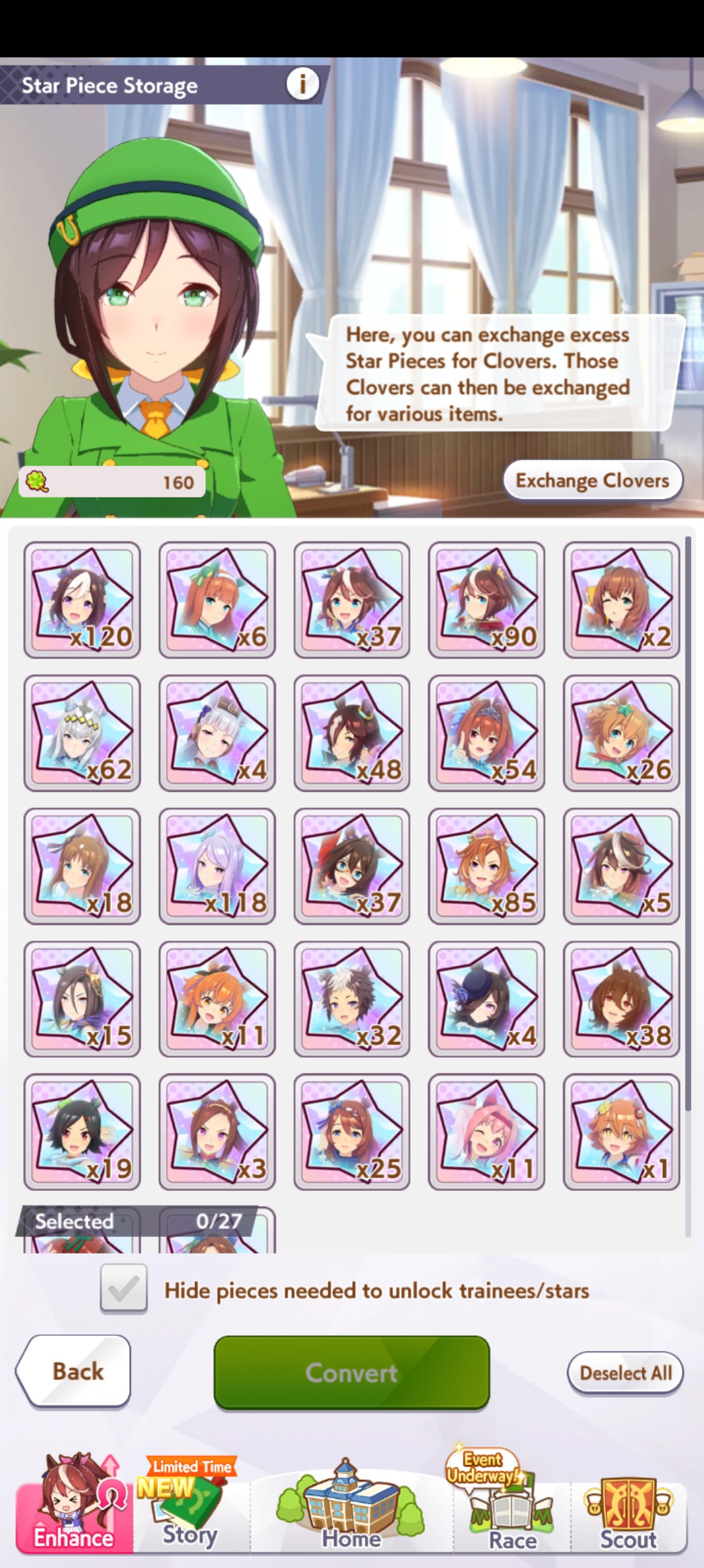Select the star piece with x120
The height and width of the screenshot is (1568, 704).
82,599
